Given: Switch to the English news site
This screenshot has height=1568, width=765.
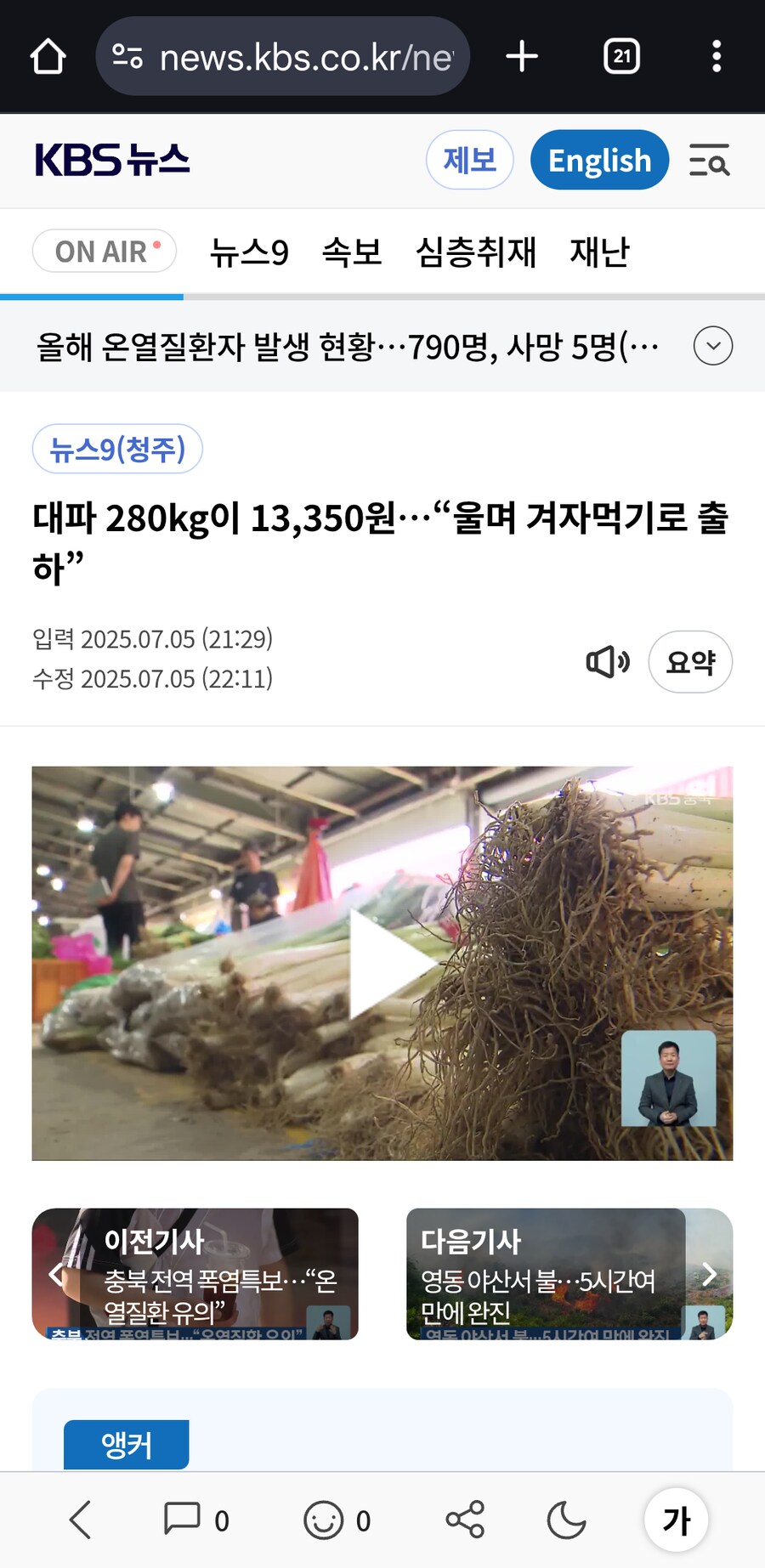Looking at the screenshot, I should pos(599,160).
